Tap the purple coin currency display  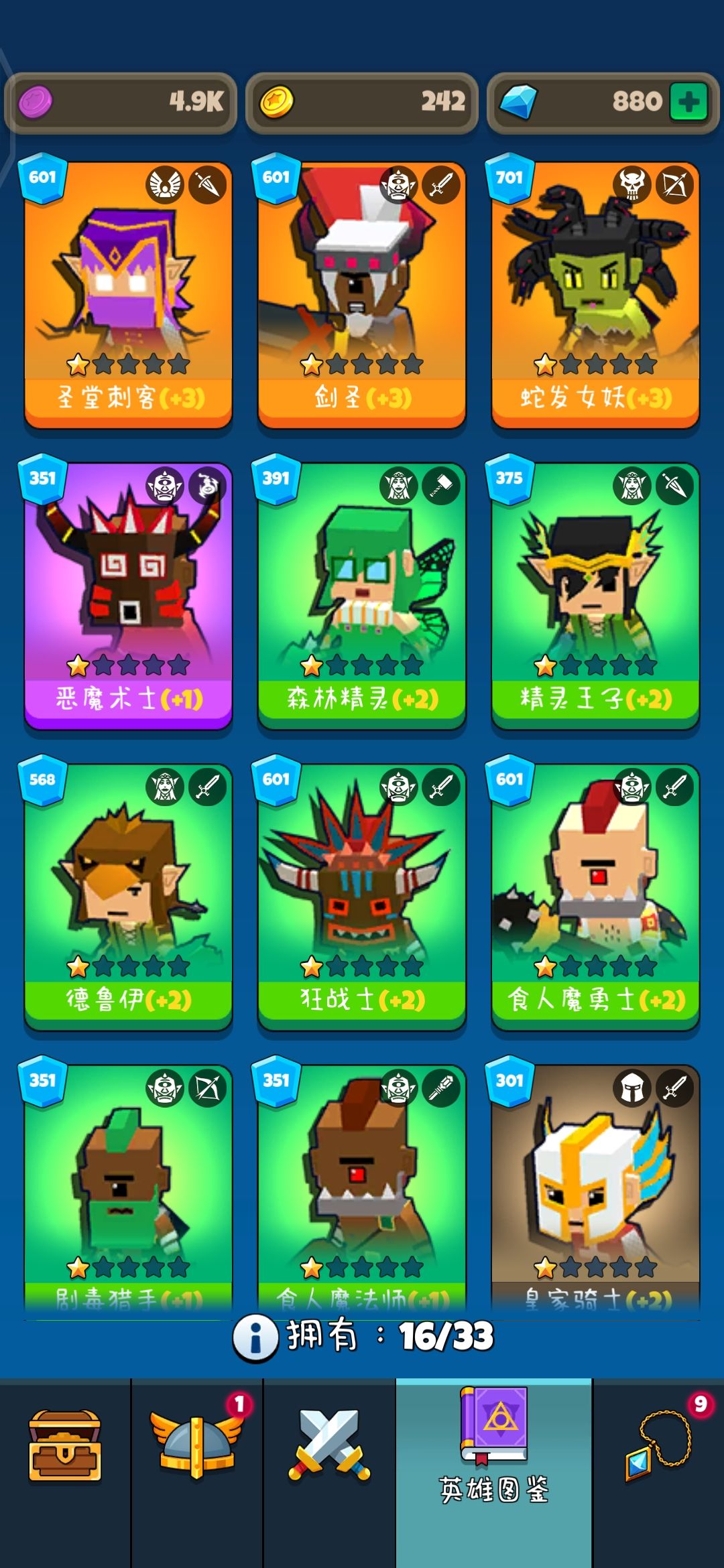(x=121, y=102)
